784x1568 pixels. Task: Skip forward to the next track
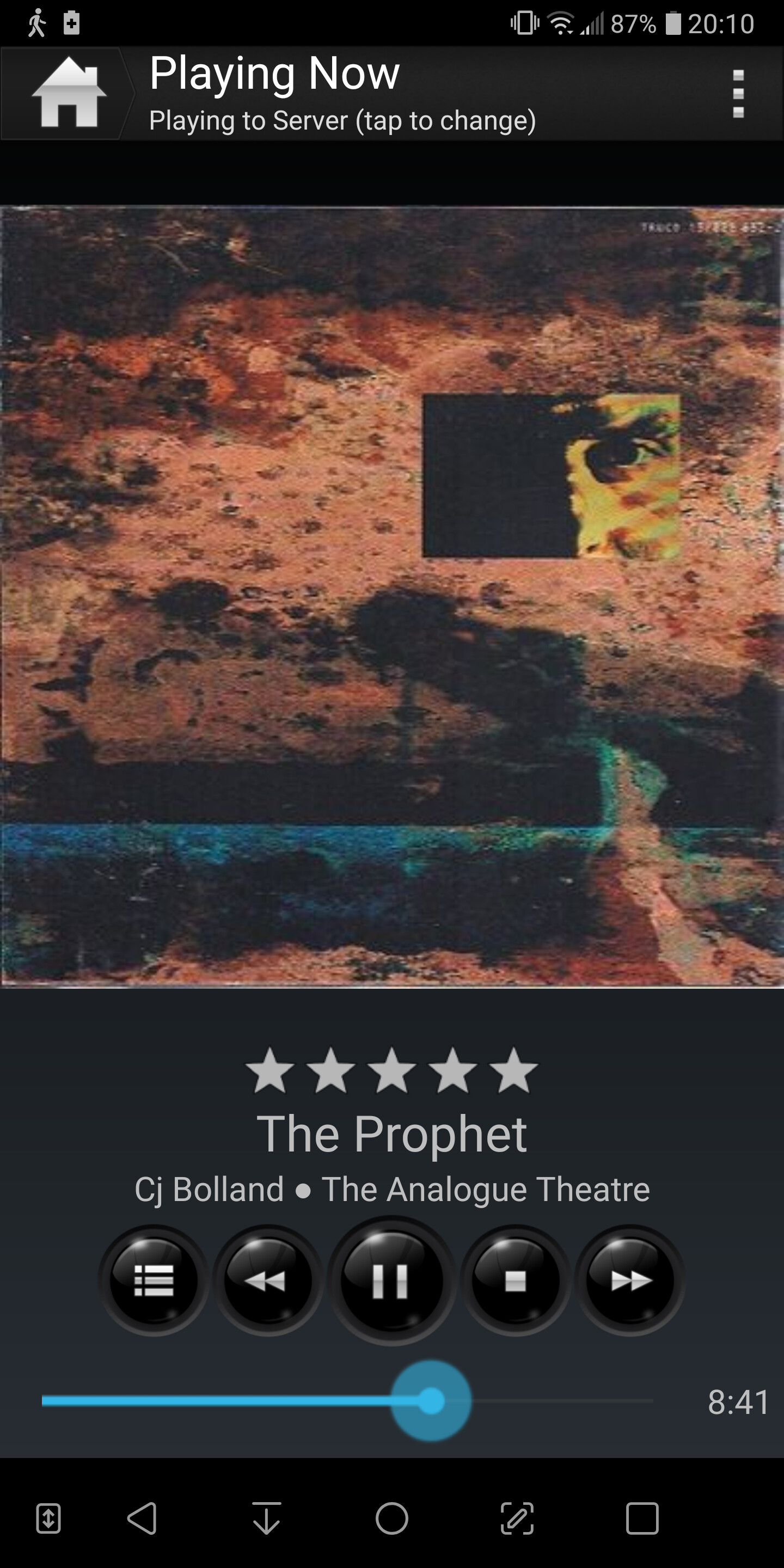630,1279
